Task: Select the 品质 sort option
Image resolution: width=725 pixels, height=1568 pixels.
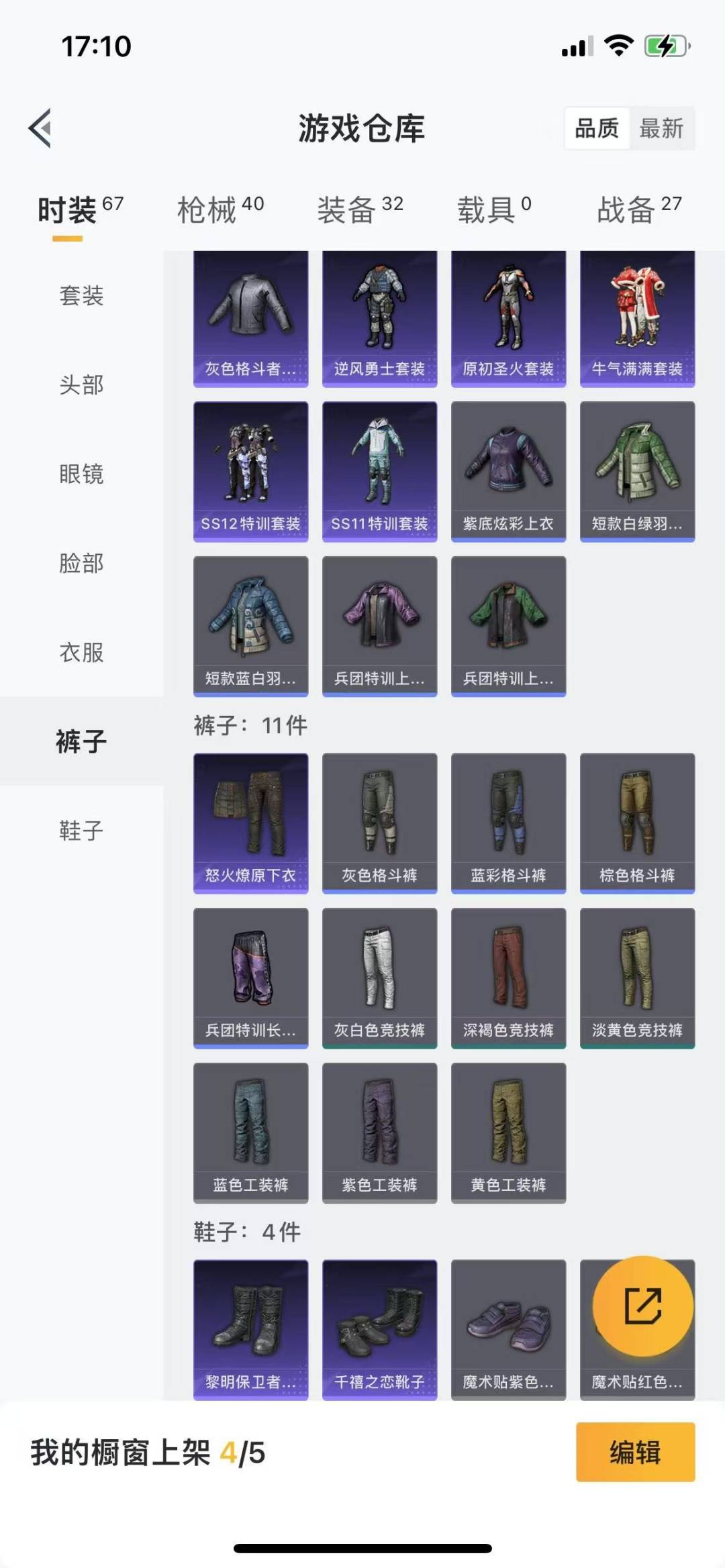Action: point(597,128)
